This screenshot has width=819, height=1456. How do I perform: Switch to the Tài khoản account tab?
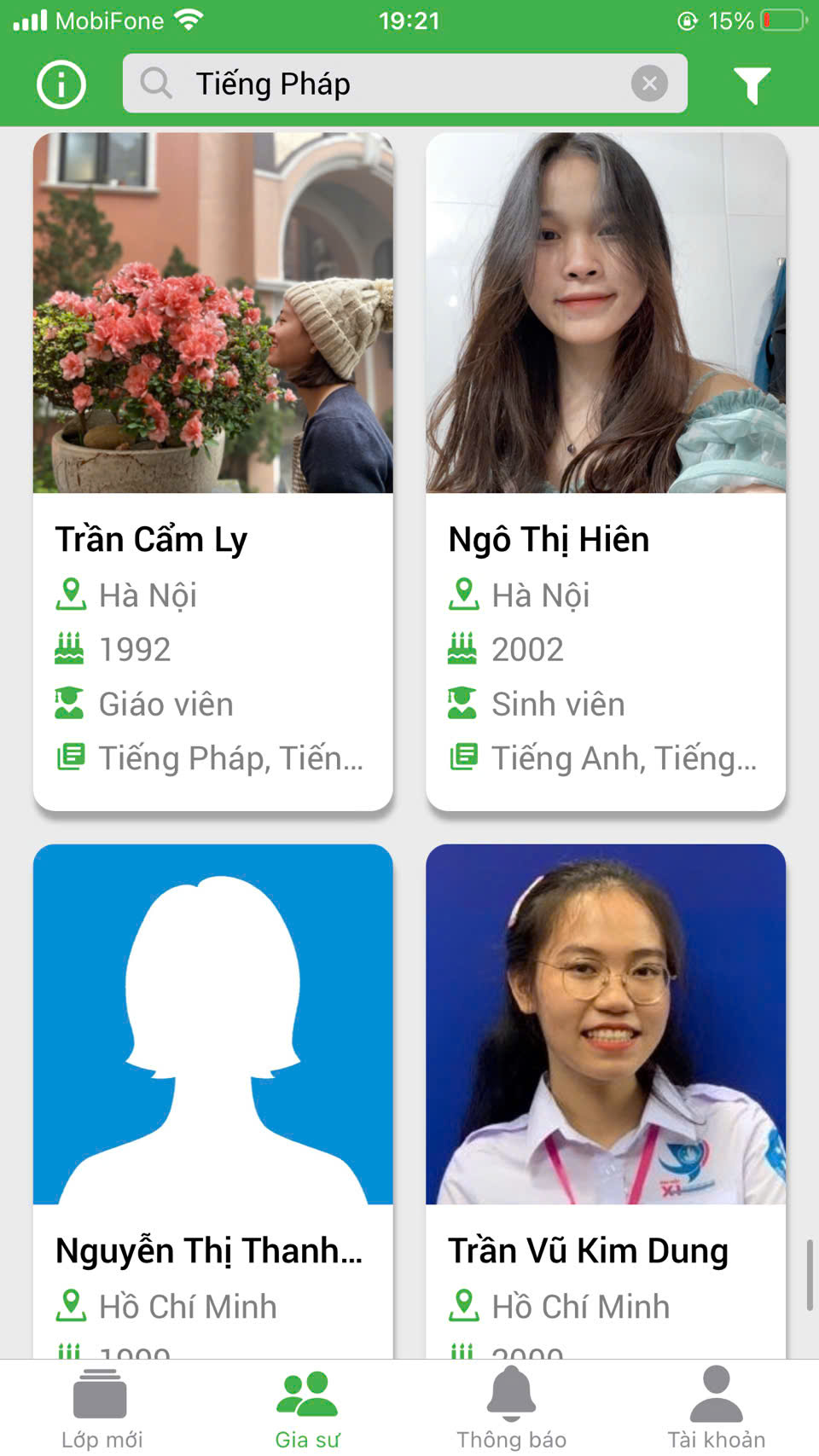pos(716,1408)
